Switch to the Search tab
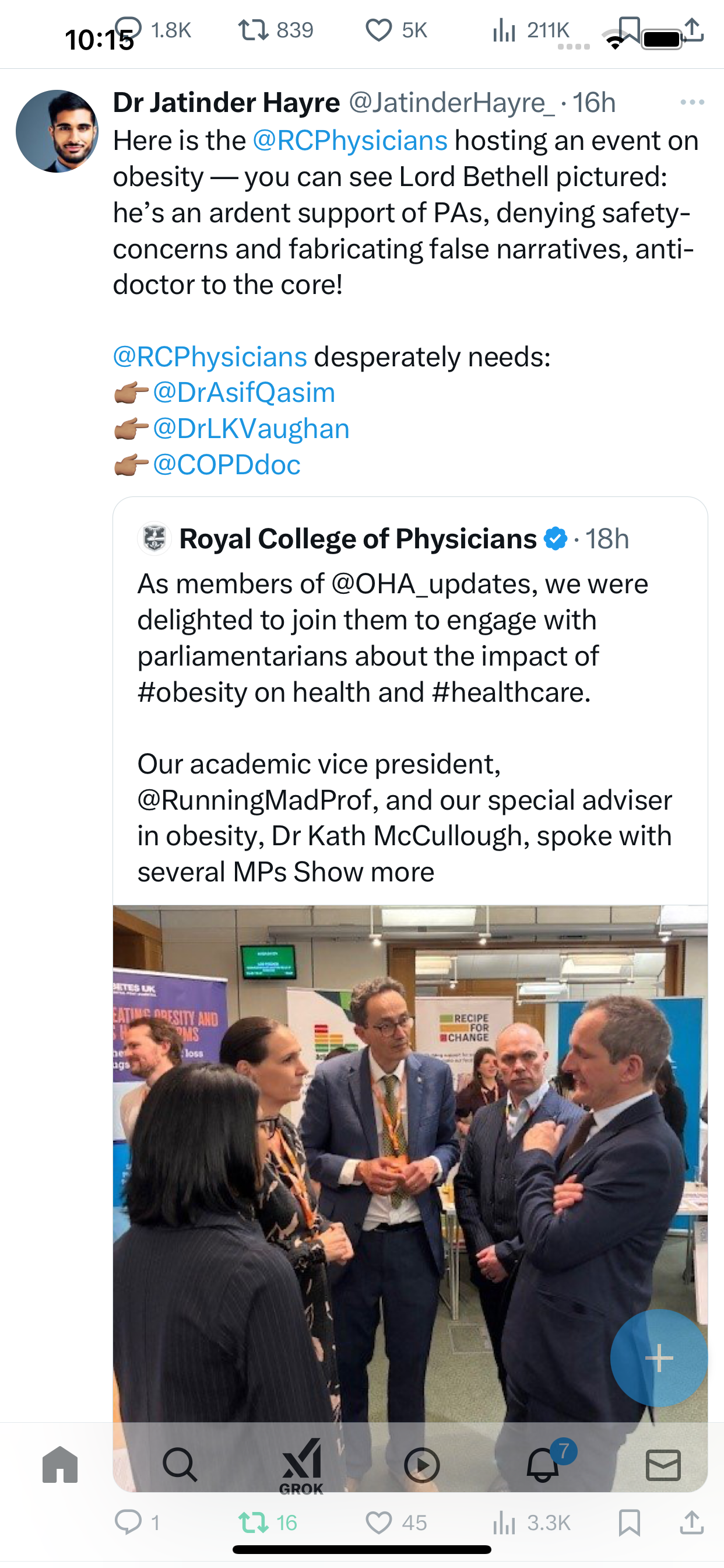 click(180, 1465)
